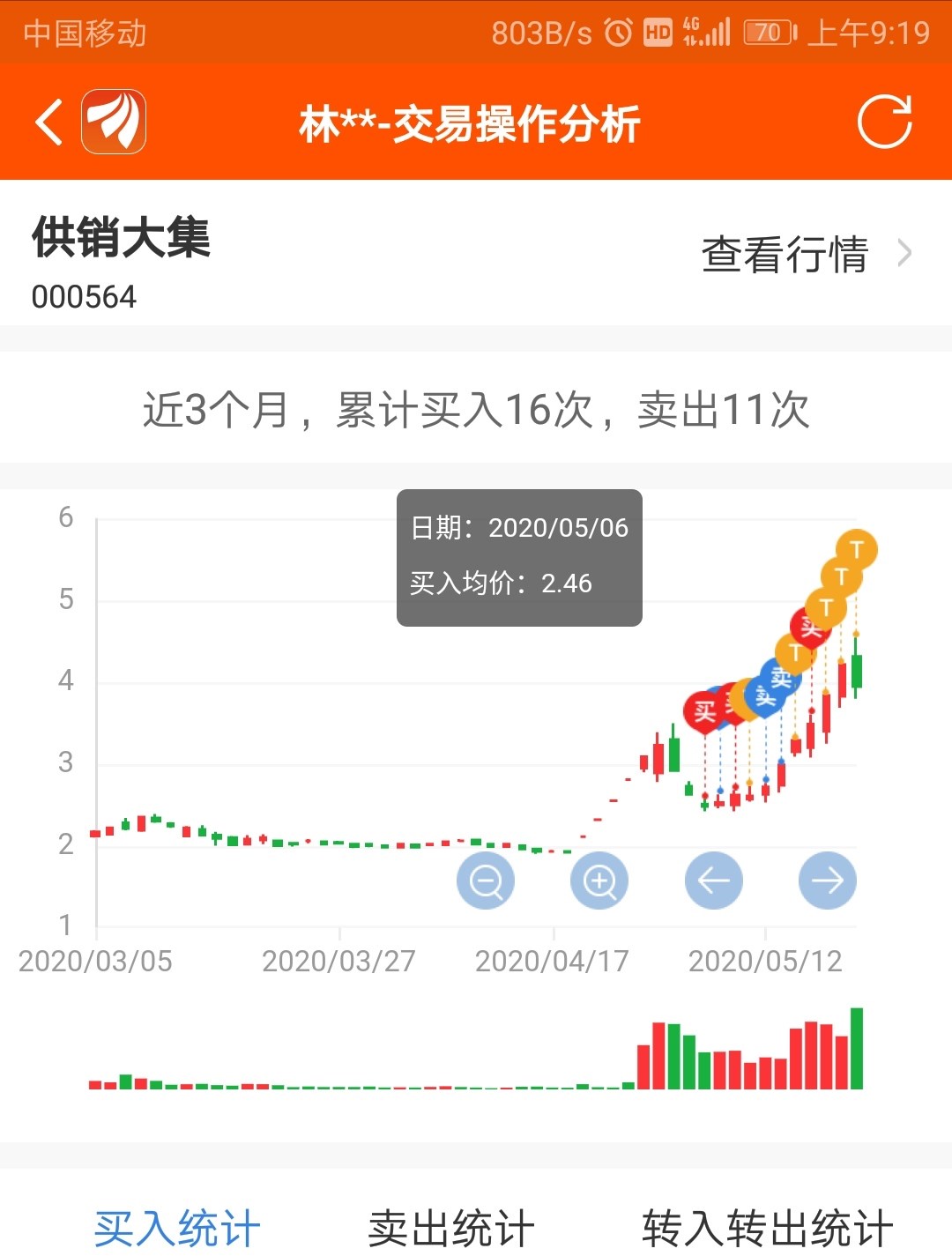
Task: Tap the app logo in the header
Action: (x=115, y=120)
